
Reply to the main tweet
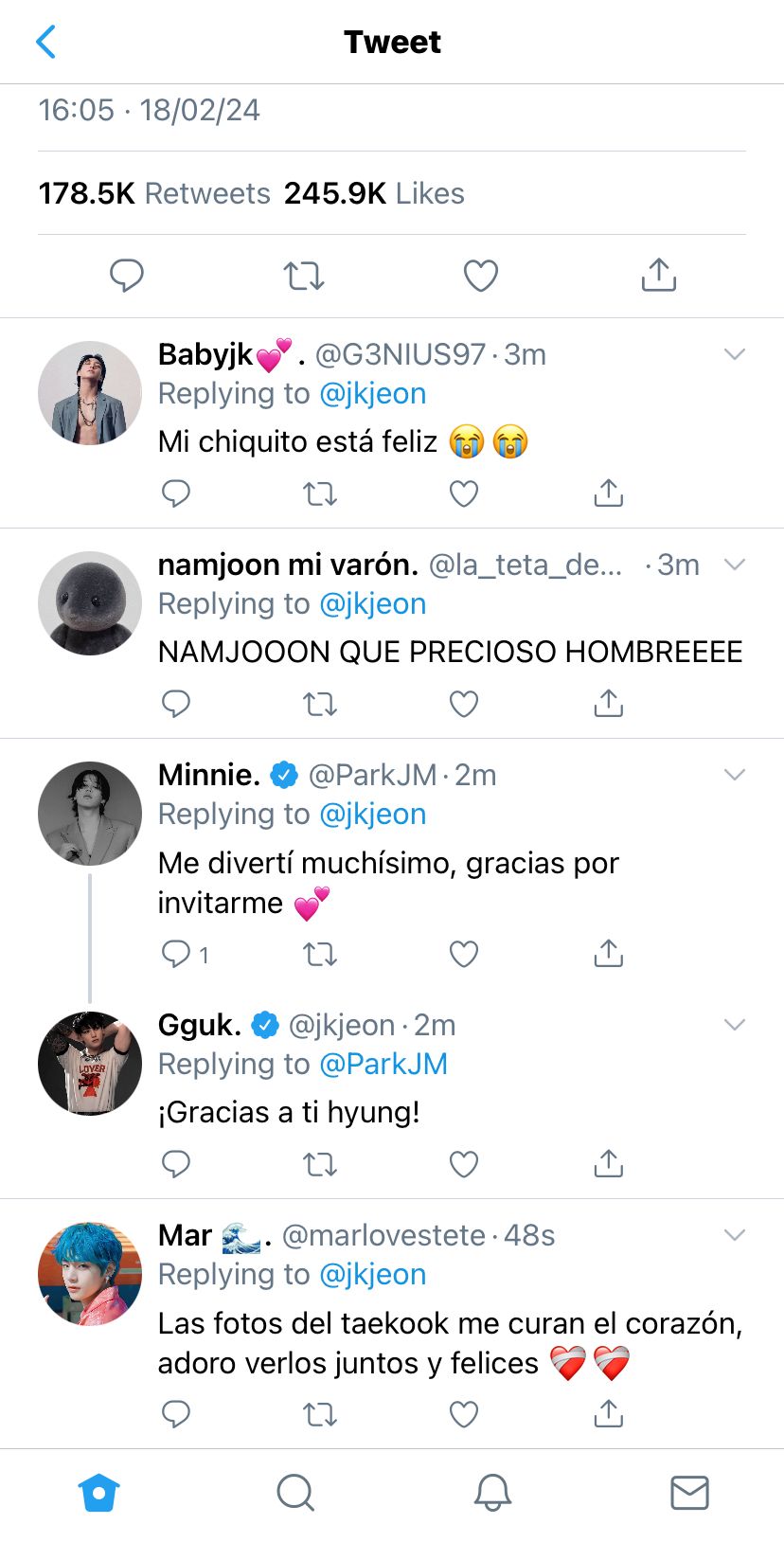pyautogui.click(x=126, y=276)
